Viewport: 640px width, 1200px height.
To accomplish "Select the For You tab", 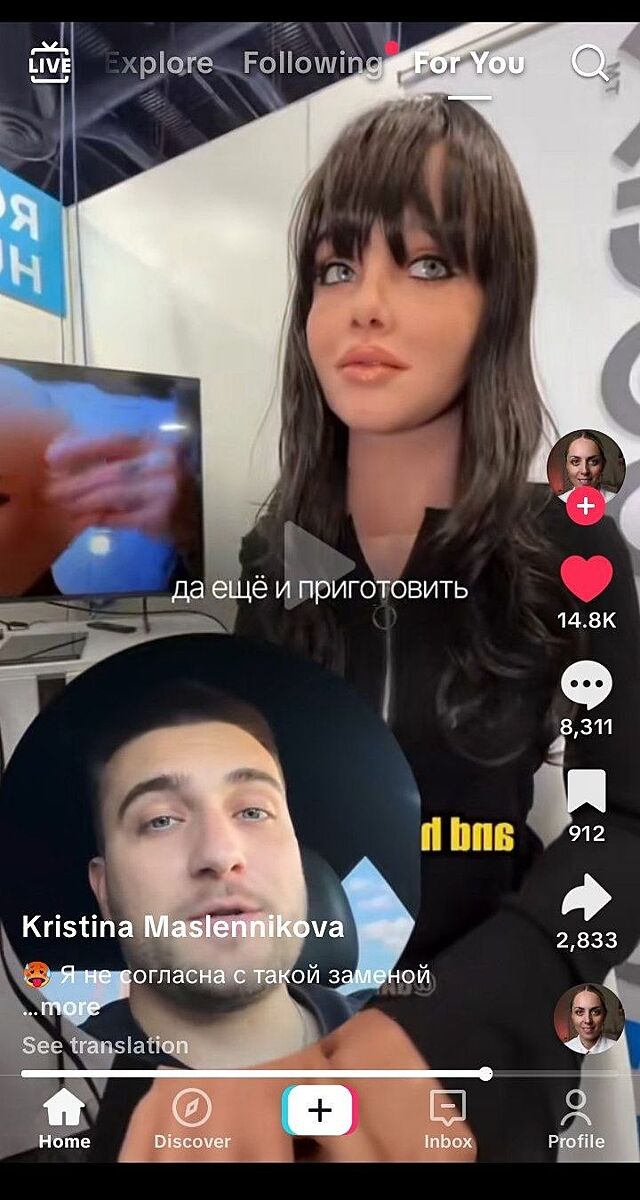I will (469, 63).
